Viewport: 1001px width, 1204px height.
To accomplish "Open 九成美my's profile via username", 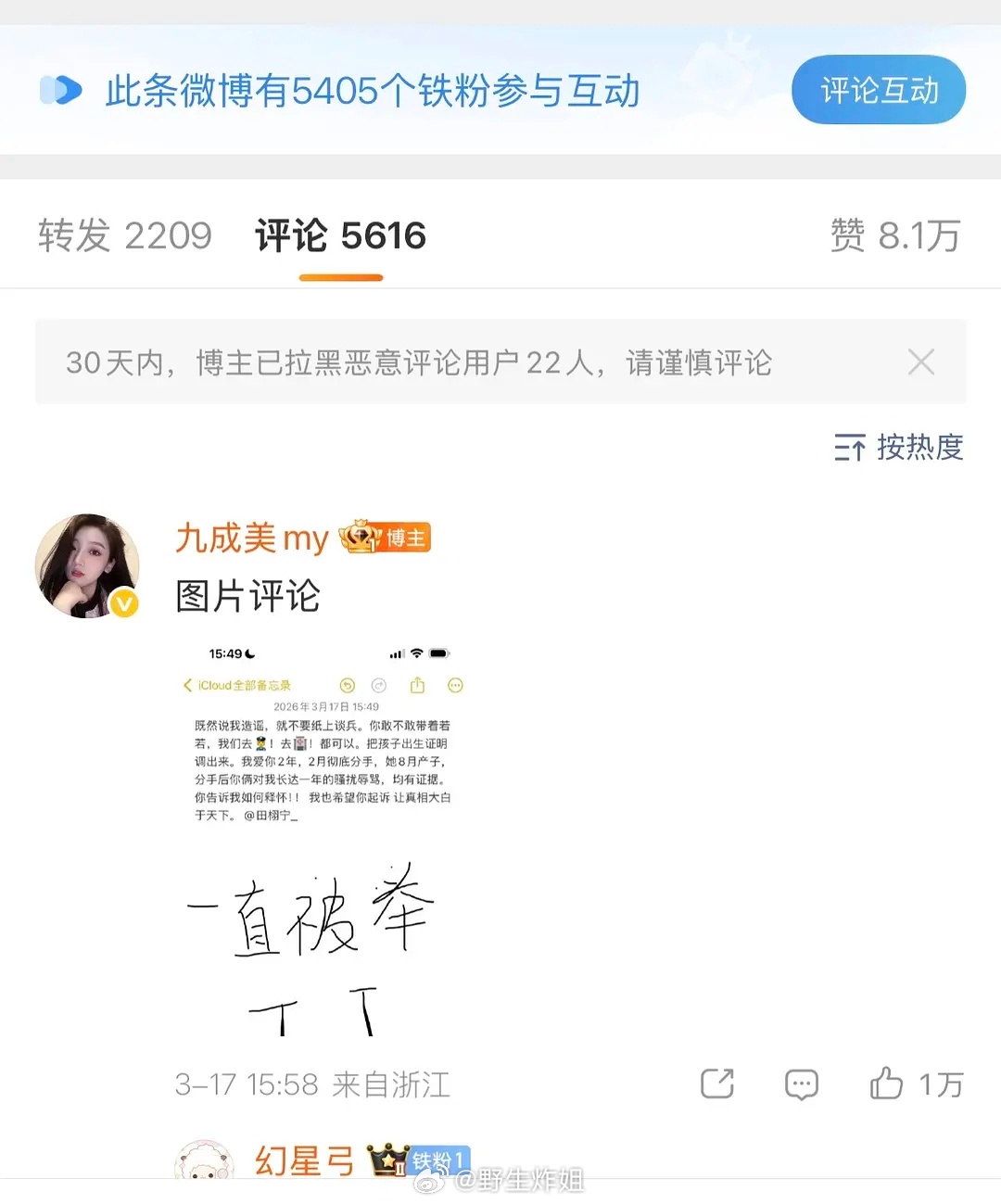I will coord(251,538).
